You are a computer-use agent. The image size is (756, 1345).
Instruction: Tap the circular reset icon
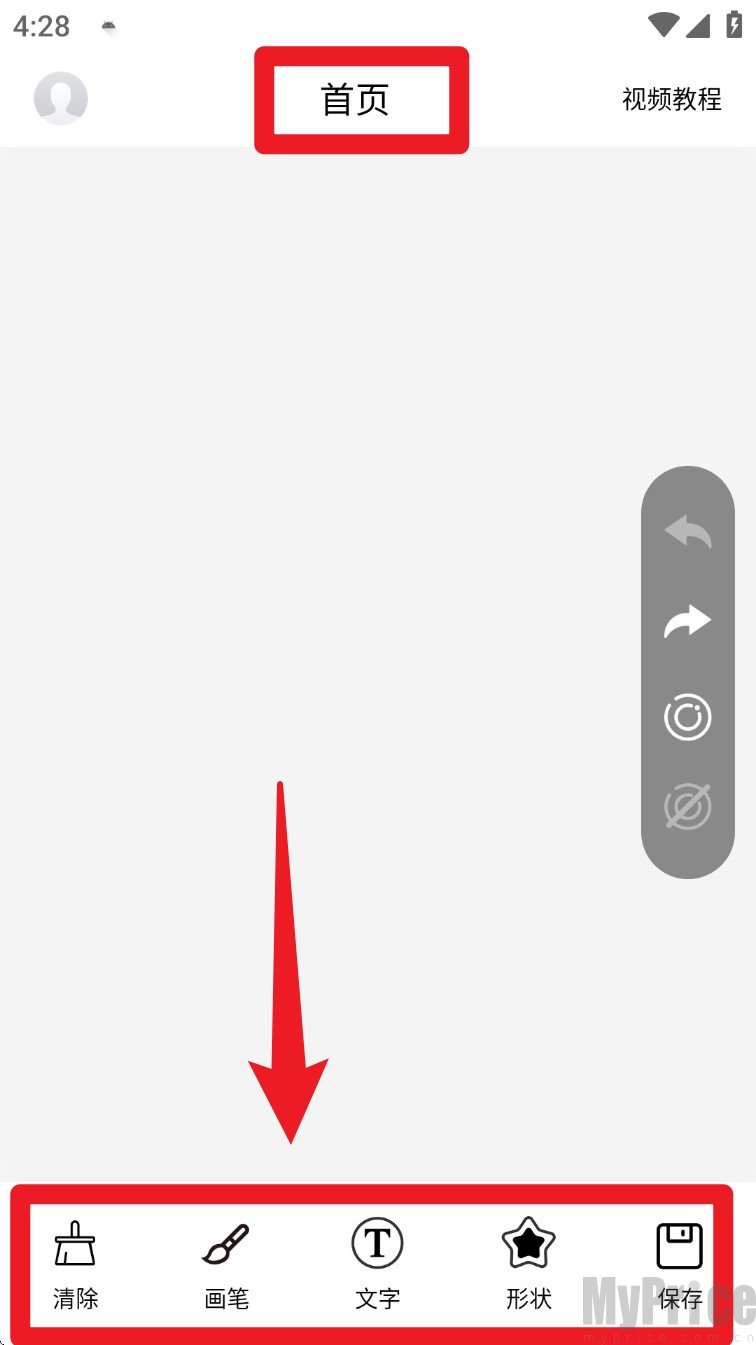[x=688, y=718]
